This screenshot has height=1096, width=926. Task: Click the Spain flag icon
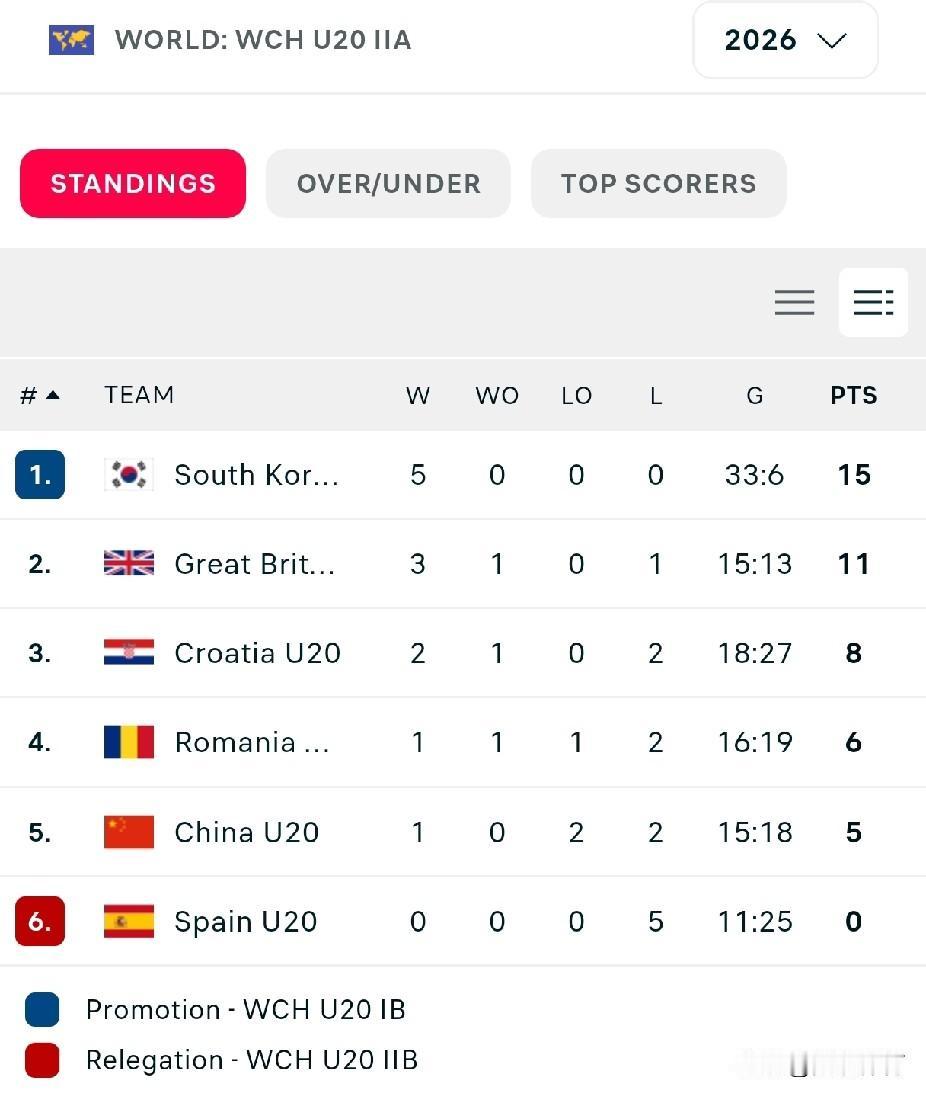(129, 921)
